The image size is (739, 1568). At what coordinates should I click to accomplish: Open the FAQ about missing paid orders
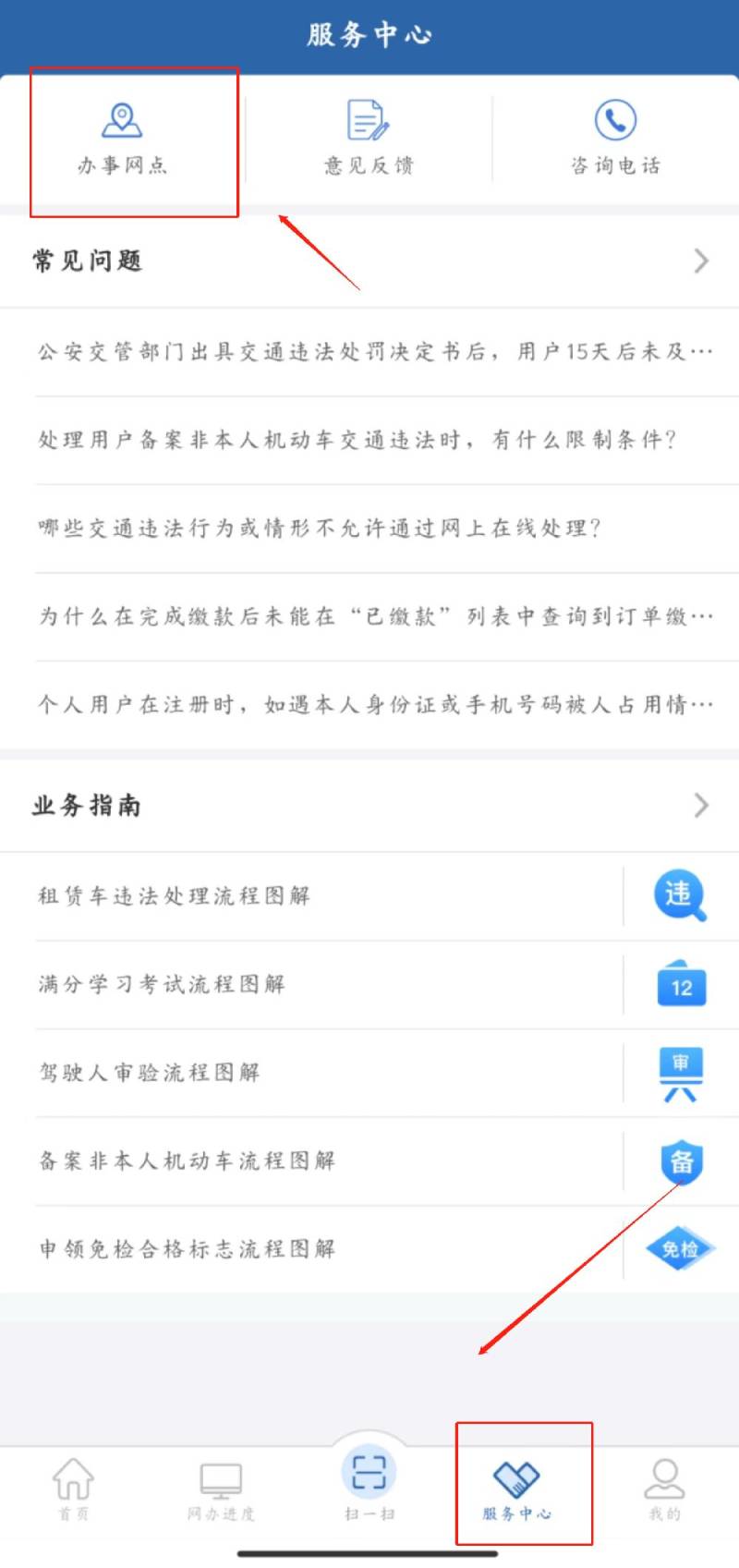(x=369, y=616)
